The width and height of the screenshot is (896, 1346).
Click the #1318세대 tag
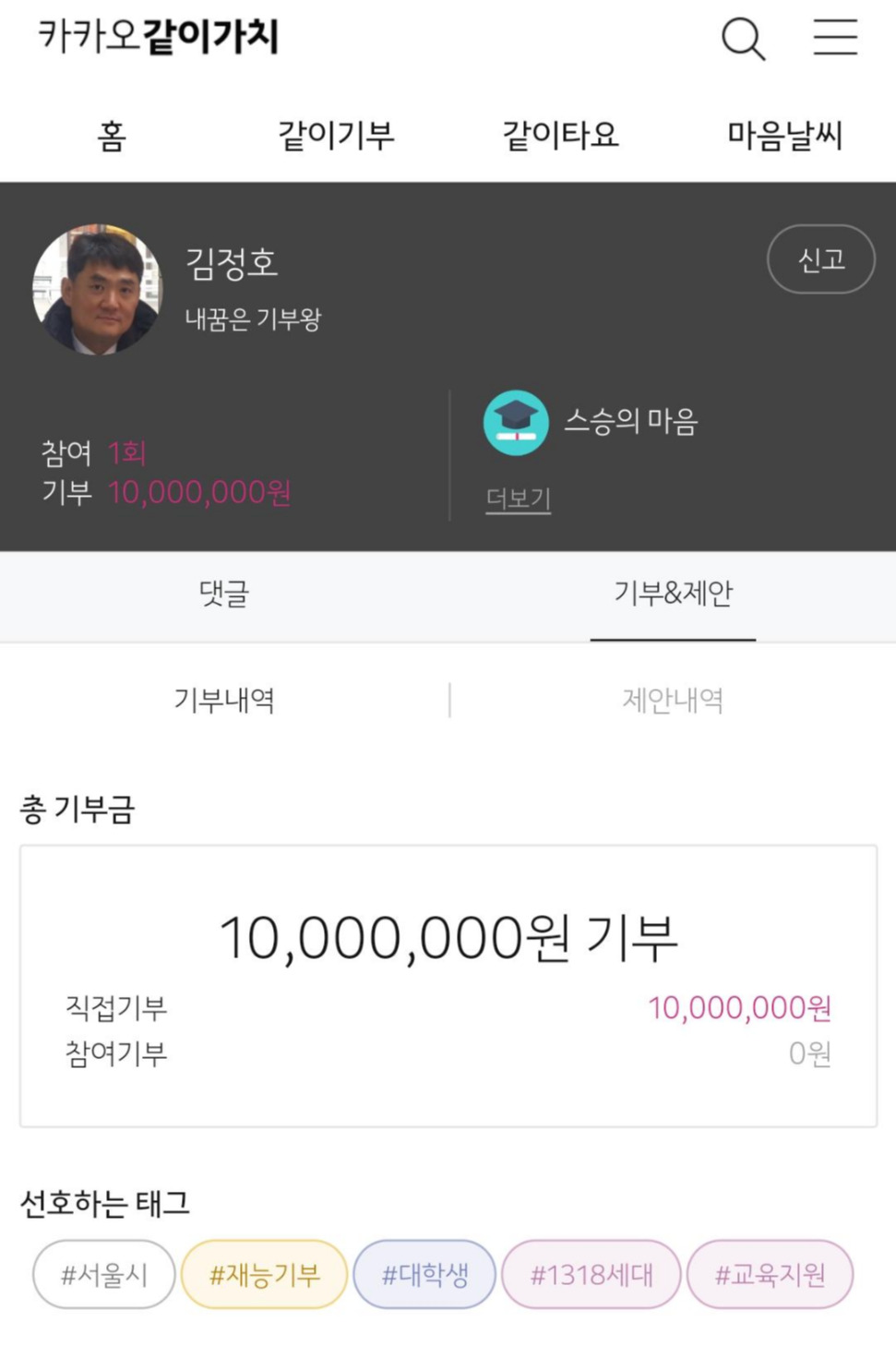point(591,1274)
